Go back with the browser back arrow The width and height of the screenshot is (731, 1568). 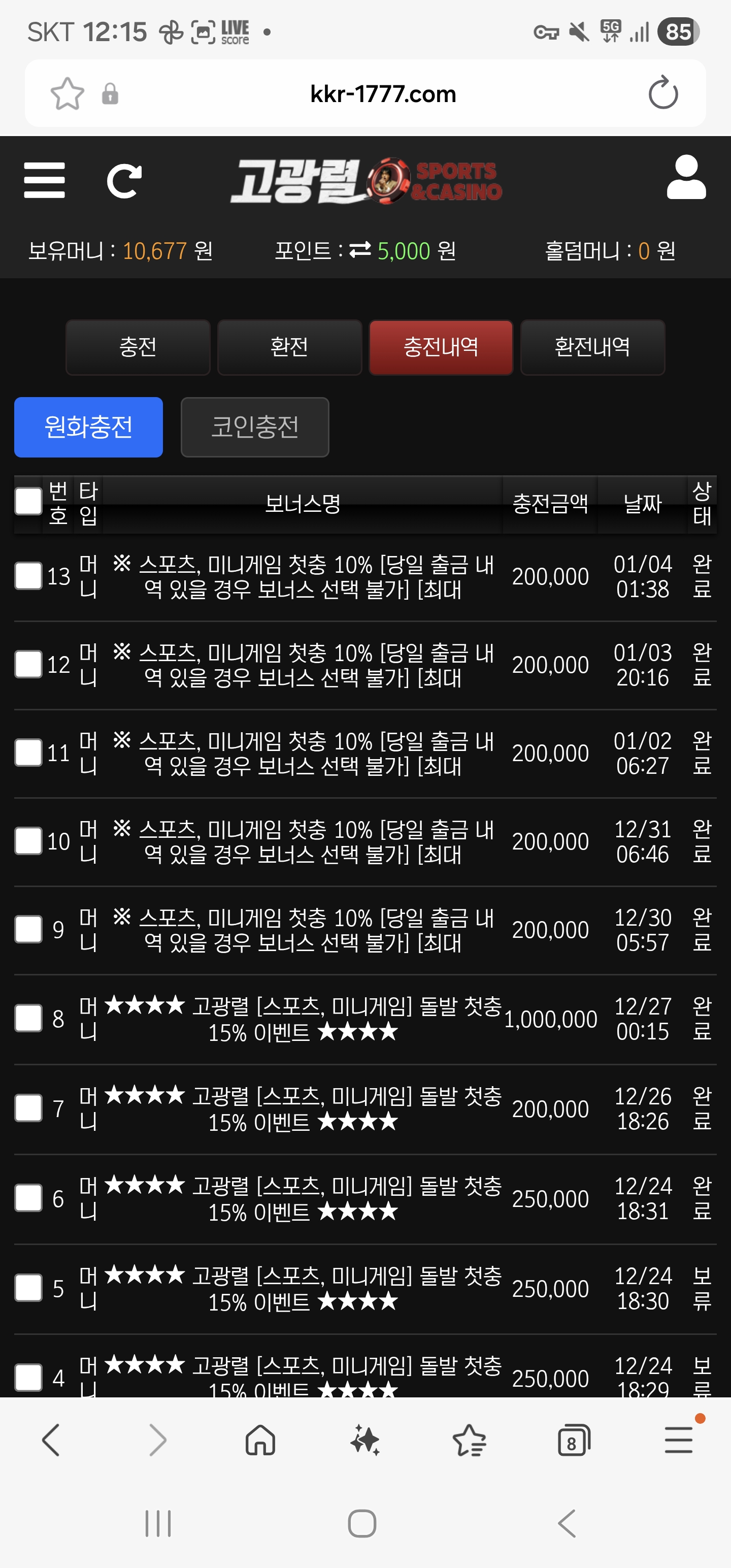tap(51, 1440)
